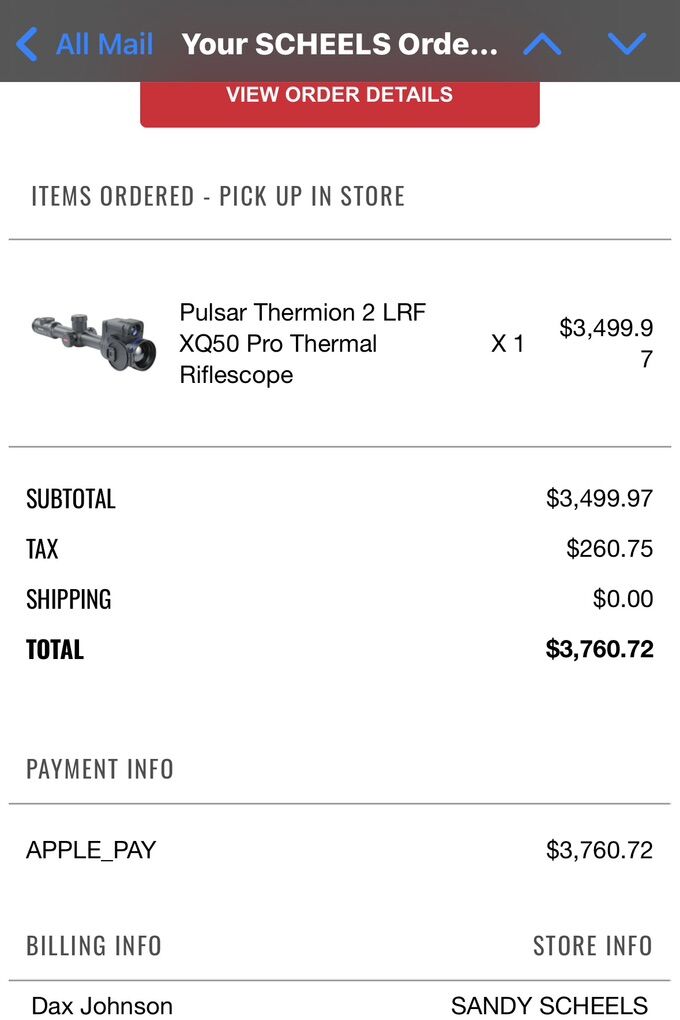Open the Pulsar Thermion riflescope product image
The image size is (680, 1020).
point(94,344)
